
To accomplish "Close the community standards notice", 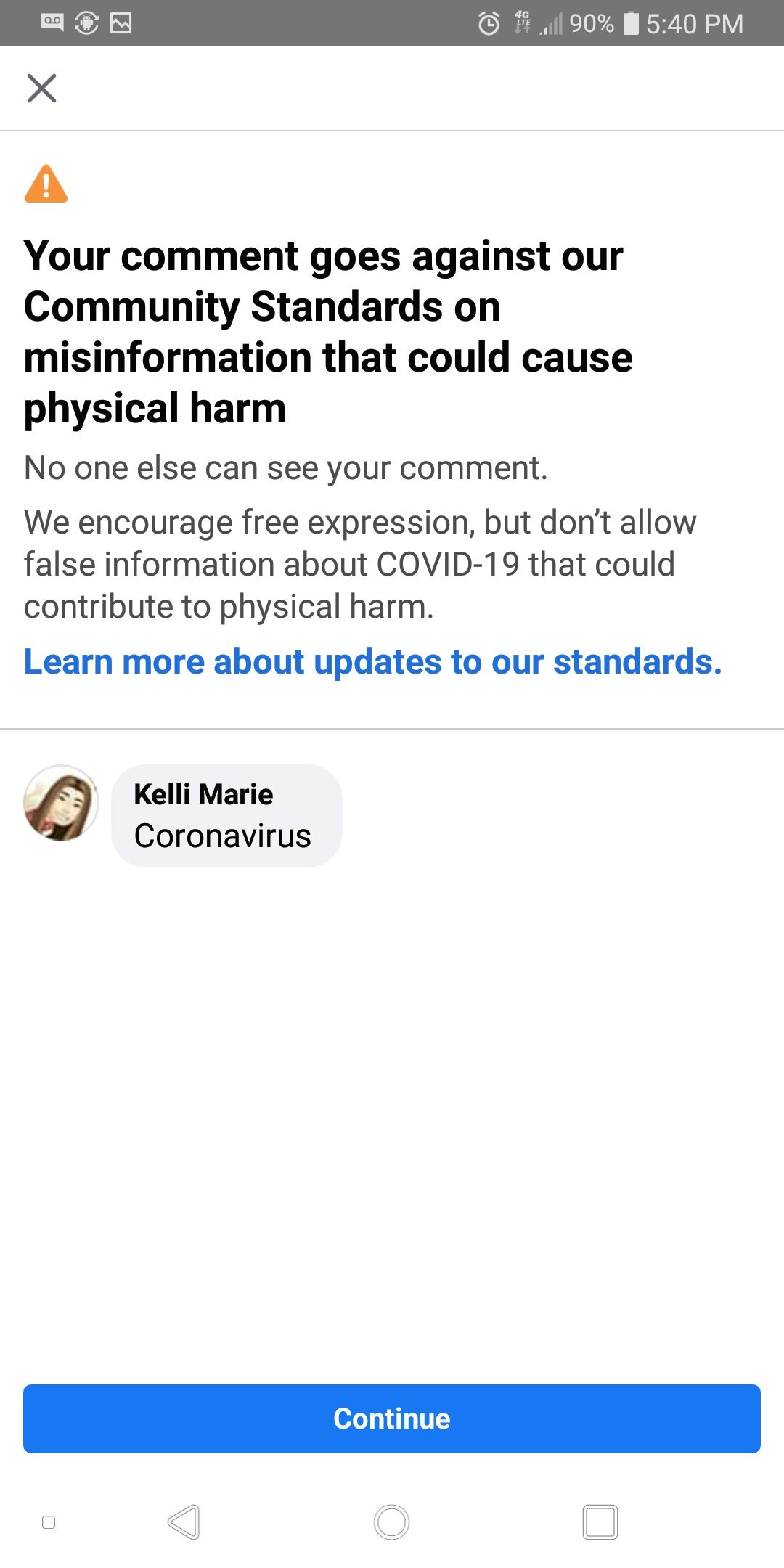I will (41, 89).
